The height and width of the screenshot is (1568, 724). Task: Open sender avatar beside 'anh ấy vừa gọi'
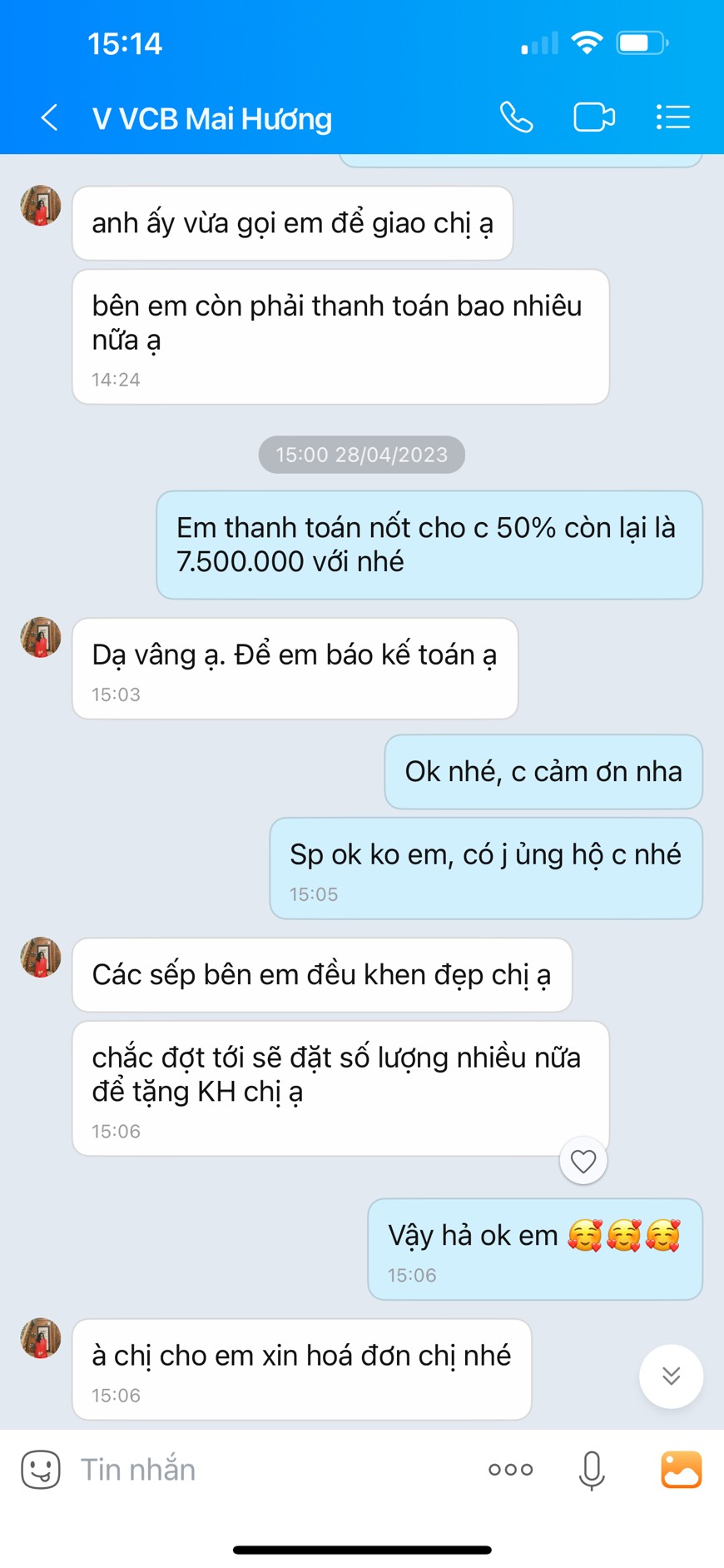[41, 206]
